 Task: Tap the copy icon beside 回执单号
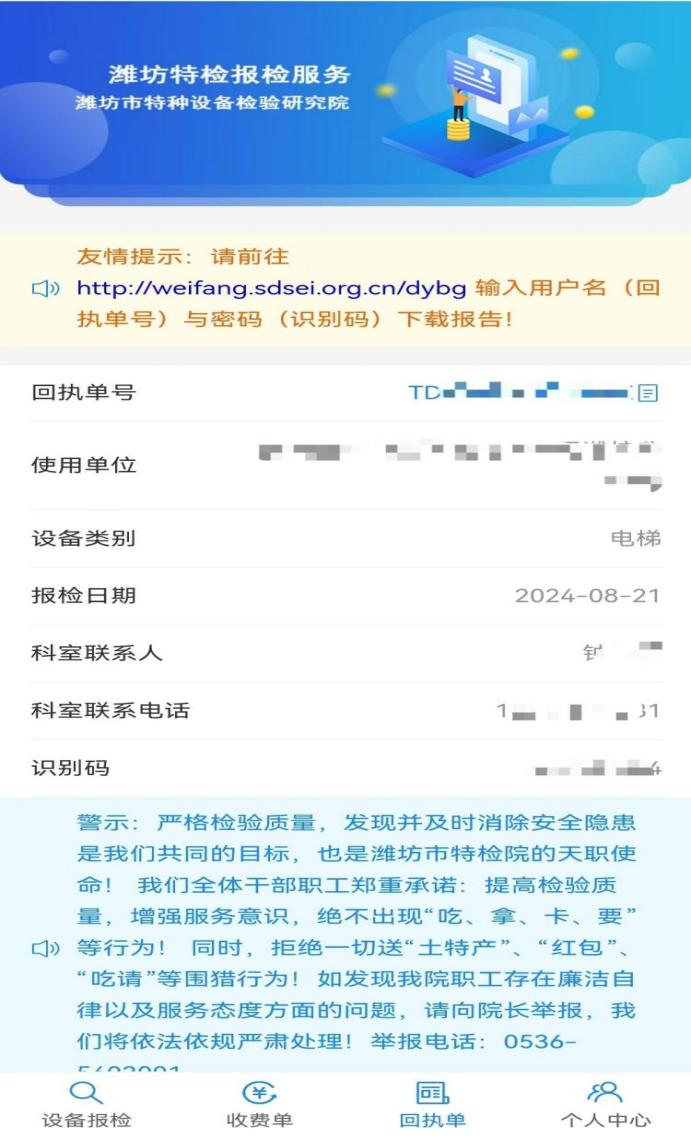coord(648,393)
